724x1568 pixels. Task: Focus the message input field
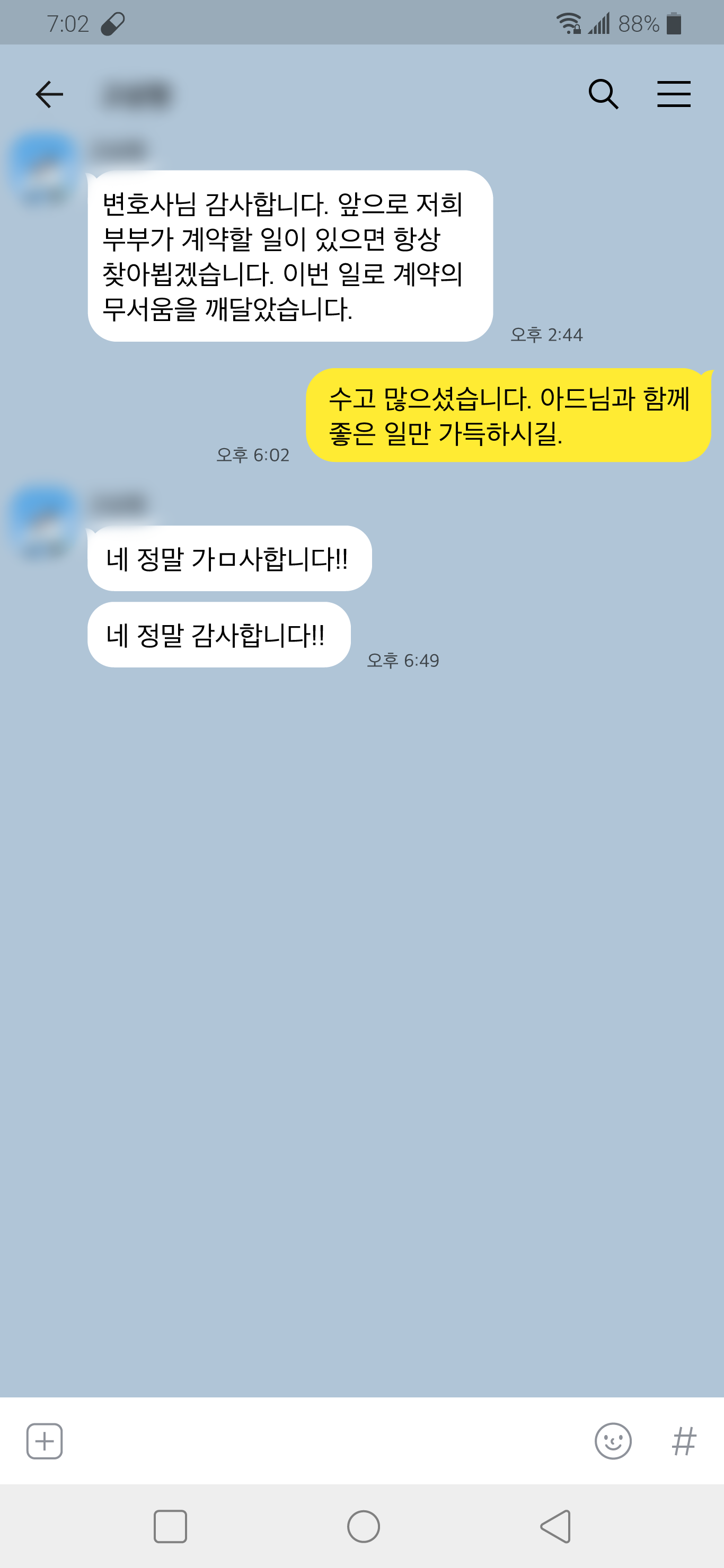coord(323,1441)
